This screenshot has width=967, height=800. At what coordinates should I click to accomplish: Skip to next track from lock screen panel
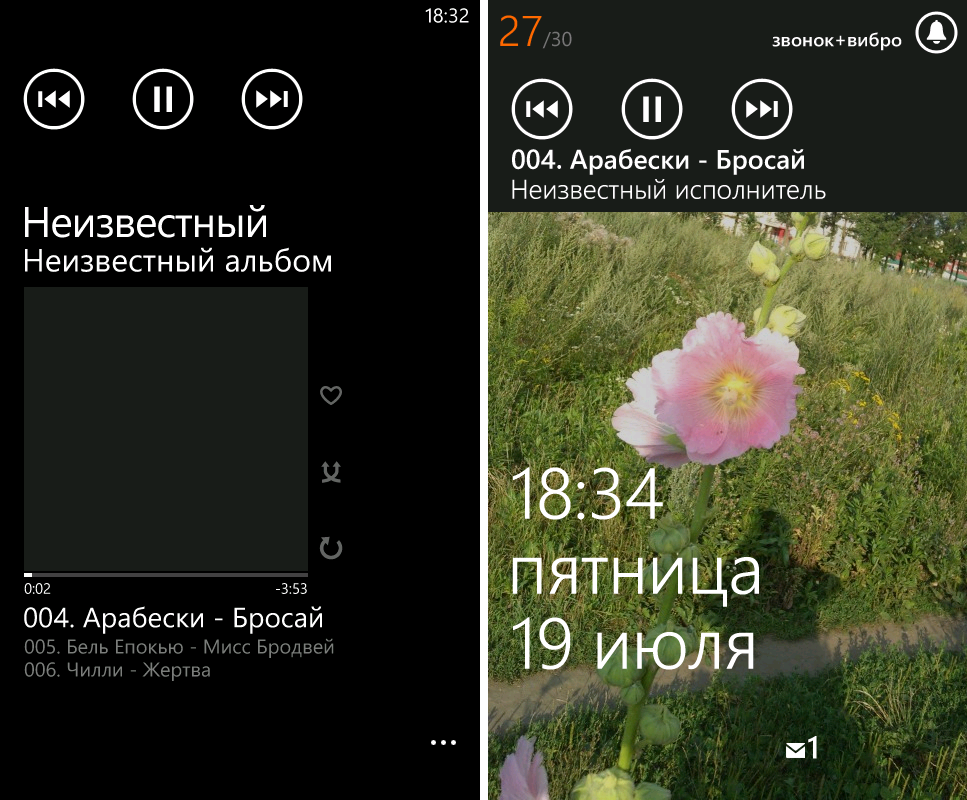click(x=762, y=108)
